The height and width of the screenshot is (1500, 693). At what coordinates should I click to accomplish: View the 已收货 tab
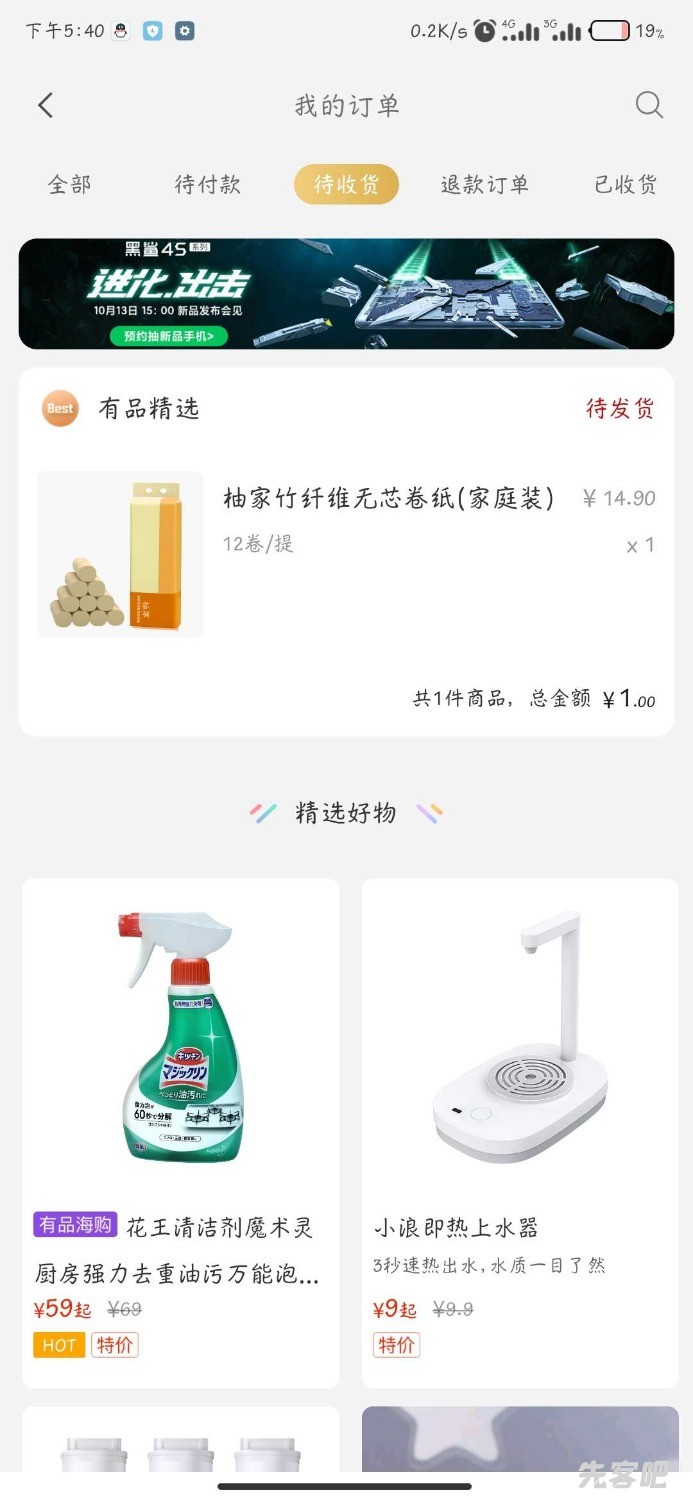625,185
